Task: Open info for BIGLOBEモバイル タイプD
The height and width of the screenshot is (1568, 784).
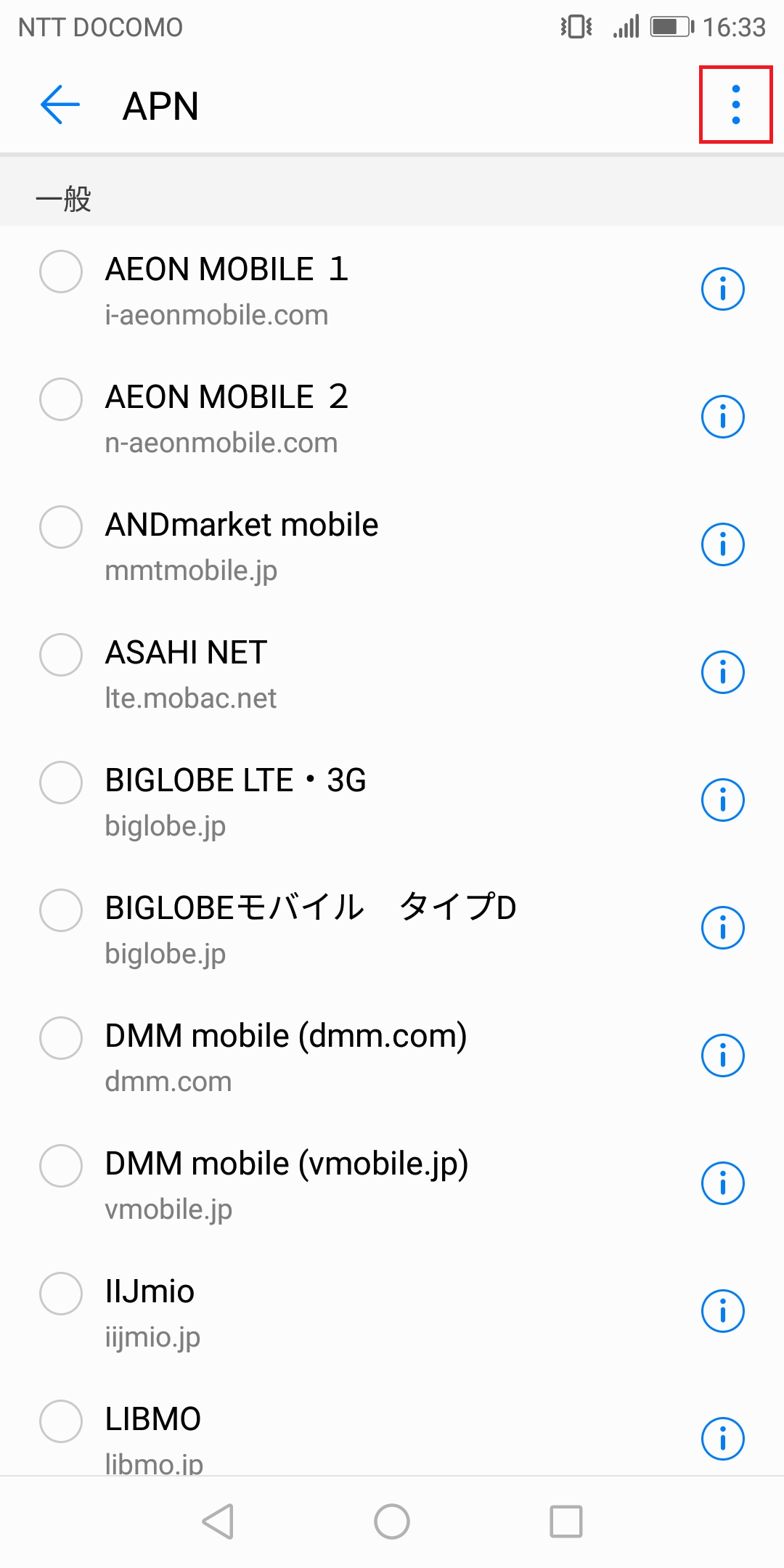Action: tap(723, 928)
